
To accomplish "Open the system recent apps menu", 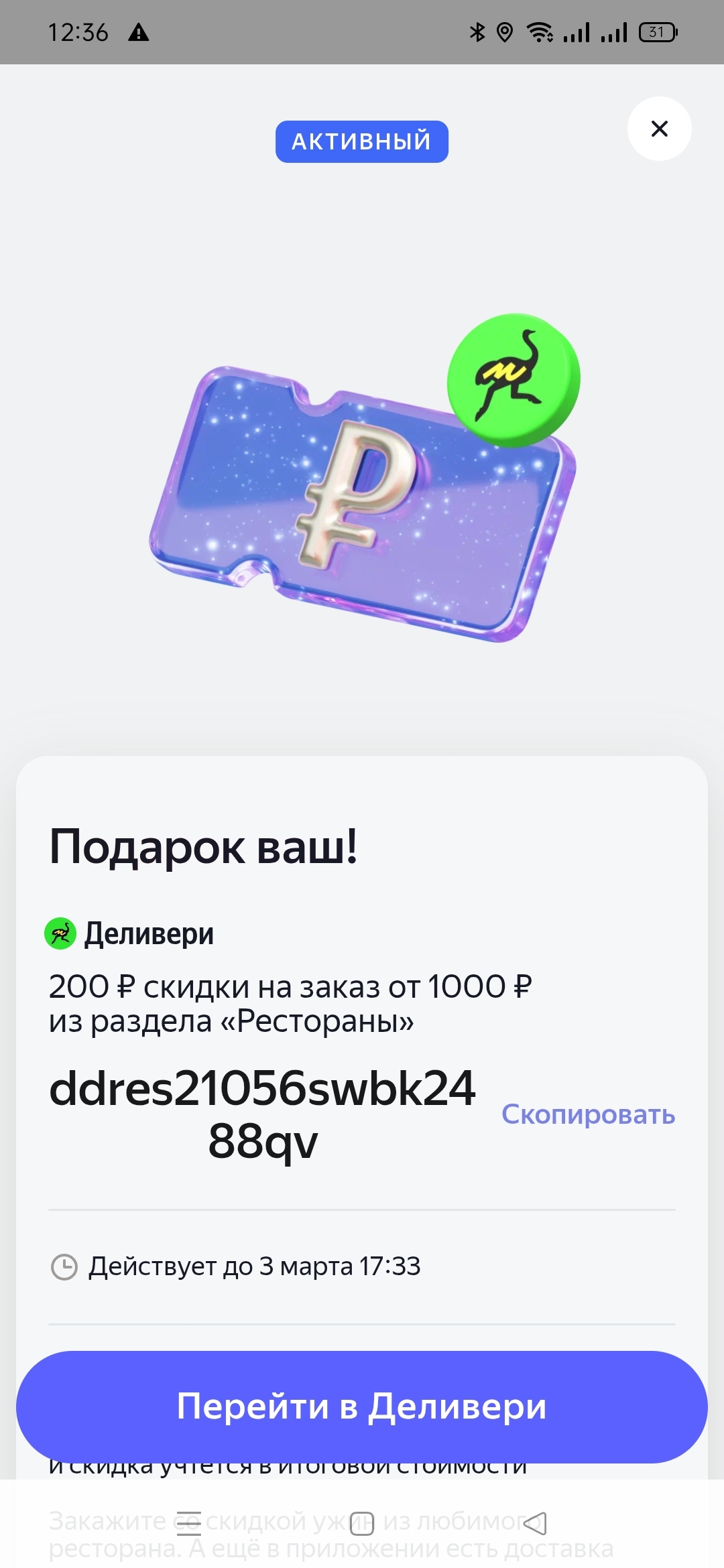I will pos(188,1524).
